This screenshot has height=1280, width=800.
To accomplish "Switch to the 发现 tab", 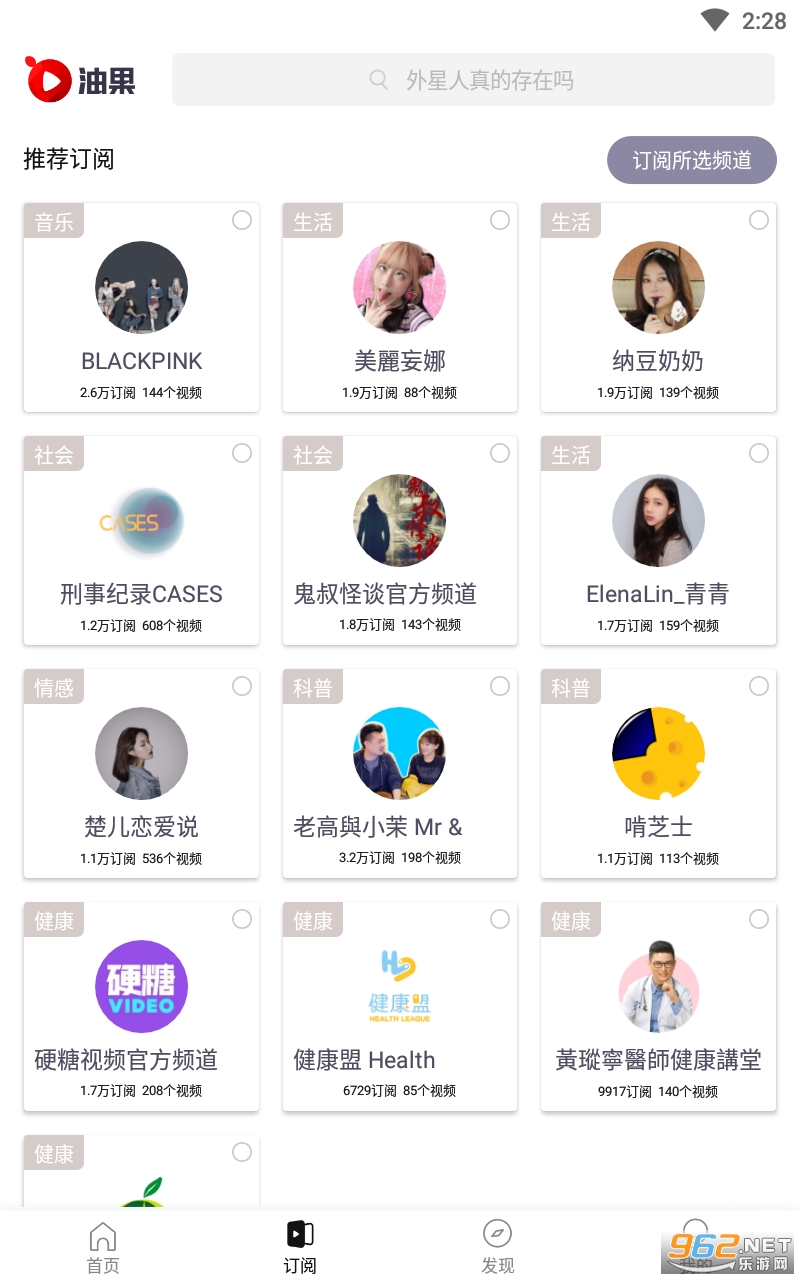I will [x=497, y=1247].
